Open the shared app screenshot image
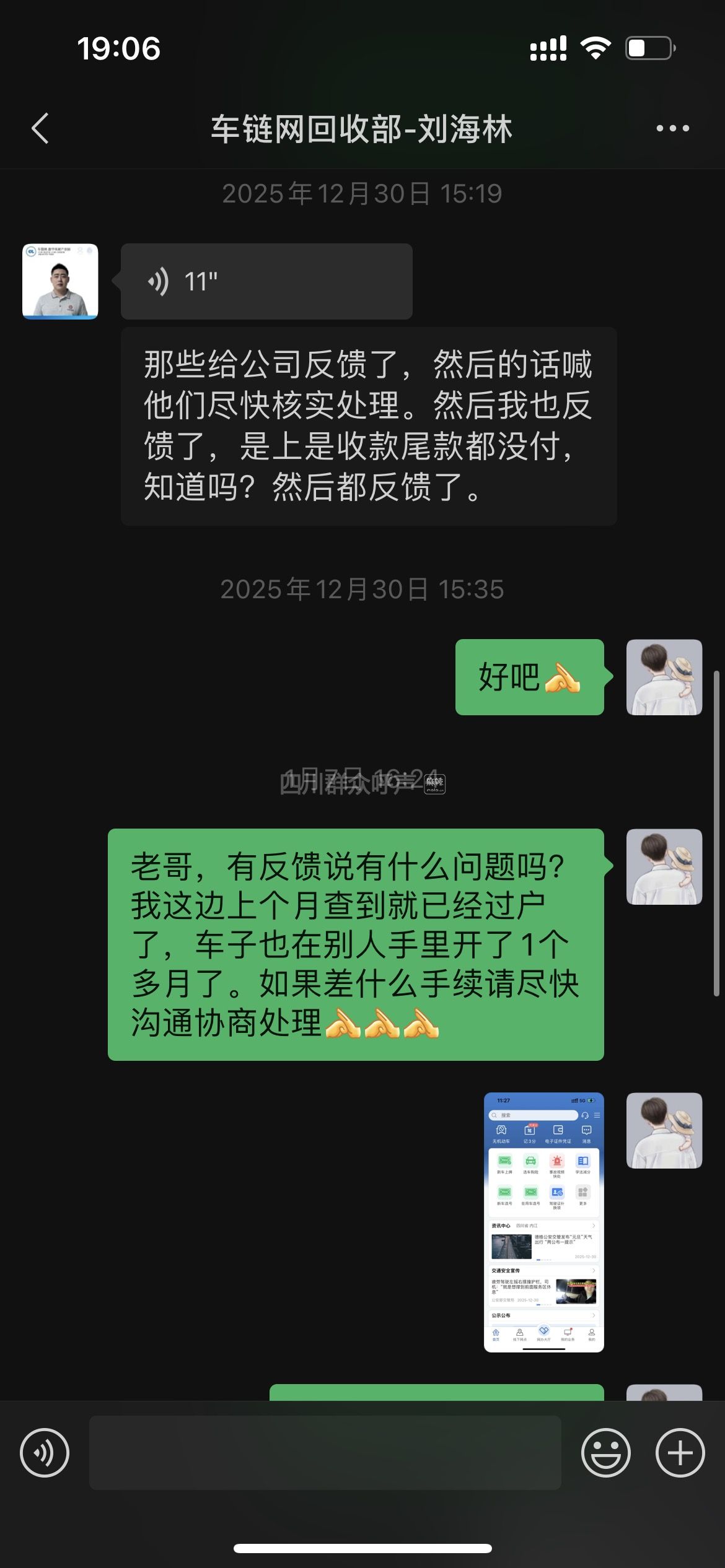 [543, 1222]
